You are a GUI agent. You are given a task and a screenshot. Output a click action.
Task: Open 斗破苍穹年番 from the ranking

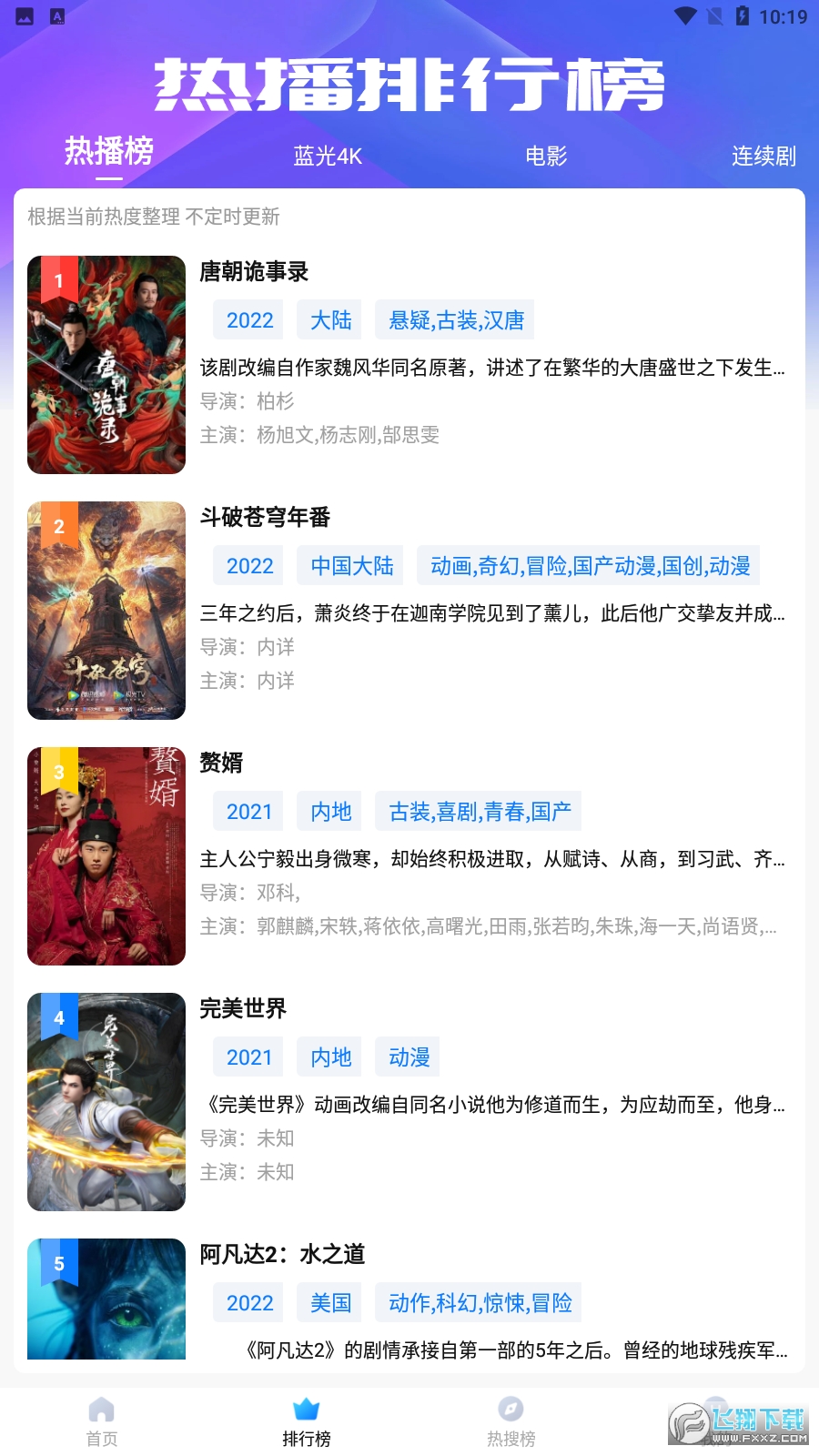(x=265, y=517)
